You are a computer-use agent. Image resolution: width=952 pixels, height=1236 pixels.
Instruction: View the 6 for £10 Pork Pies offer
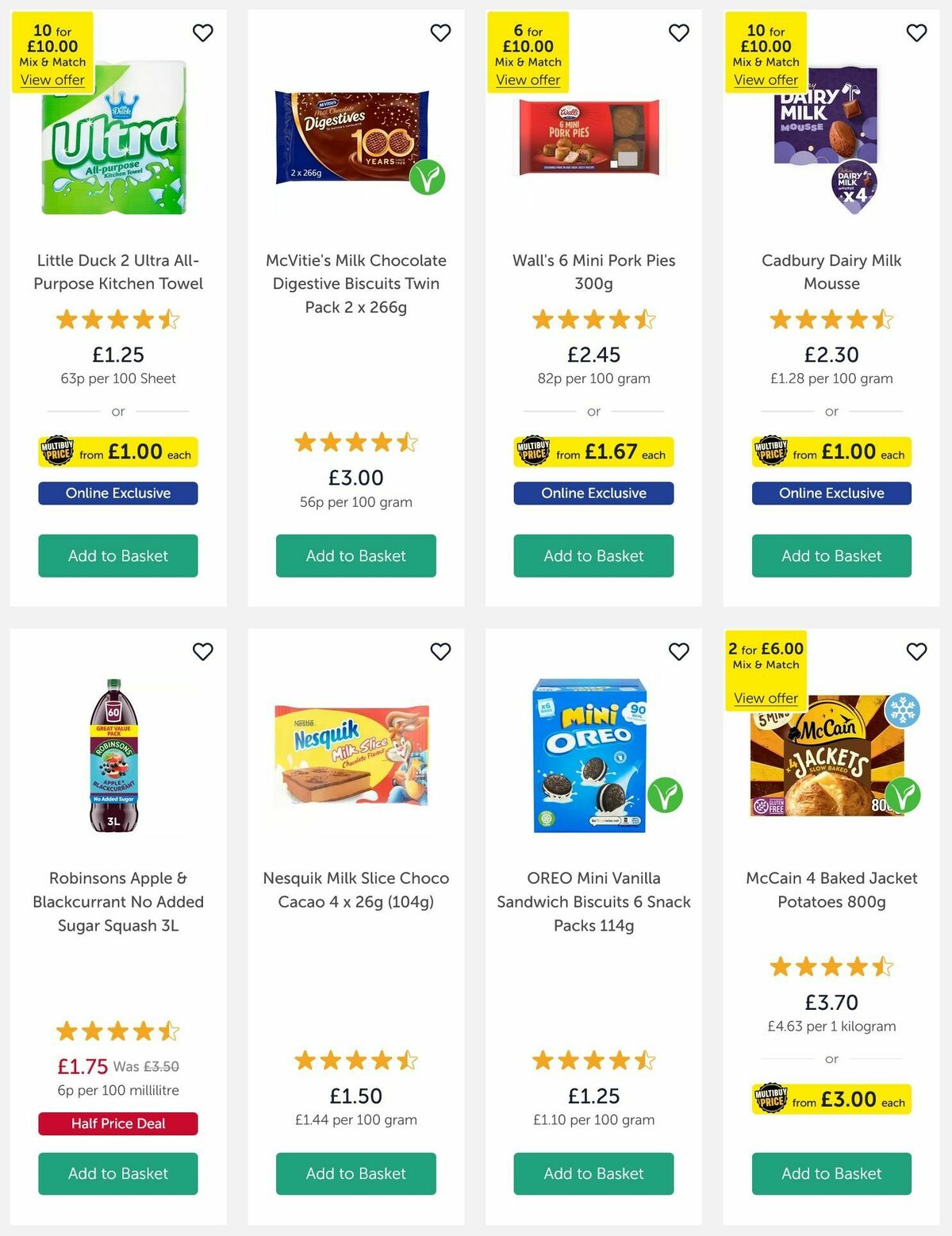point(528,80)
